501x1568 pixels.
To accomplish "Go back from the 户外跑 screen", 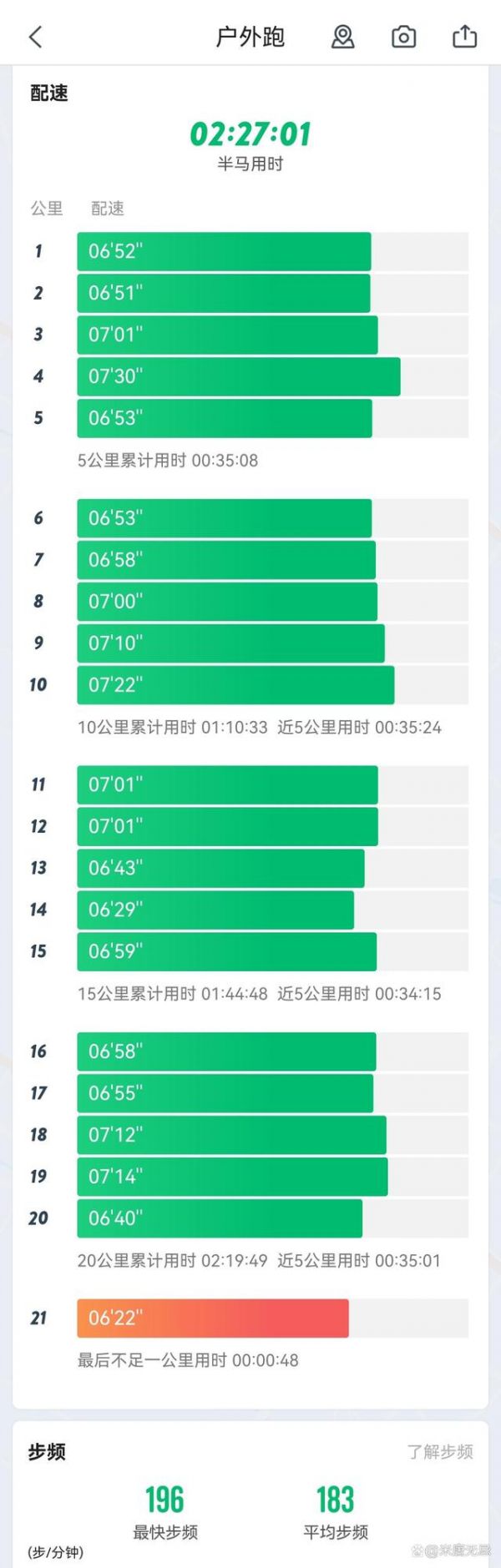I will (35, 37).
